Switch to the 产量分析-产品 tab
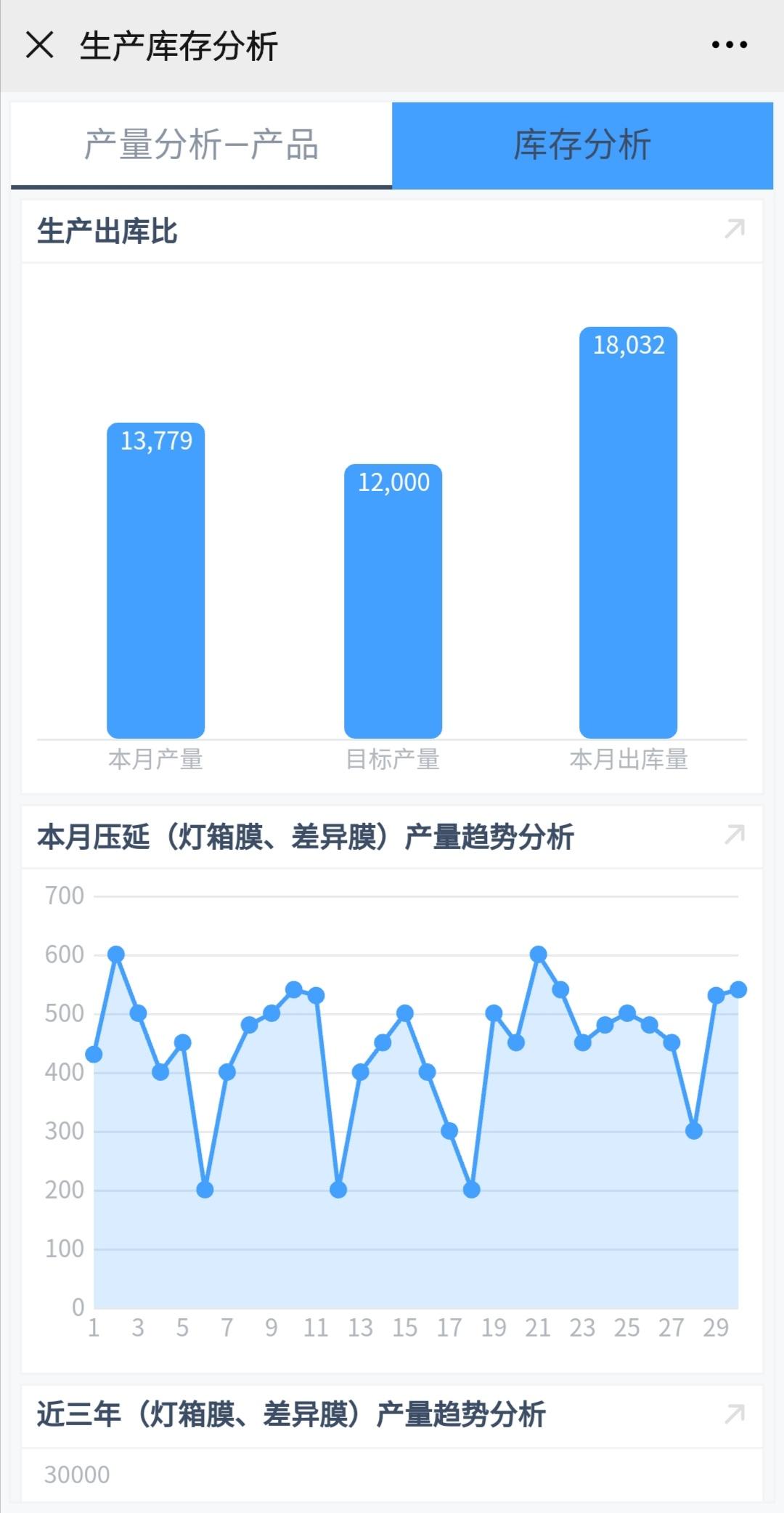 [201, 145]
